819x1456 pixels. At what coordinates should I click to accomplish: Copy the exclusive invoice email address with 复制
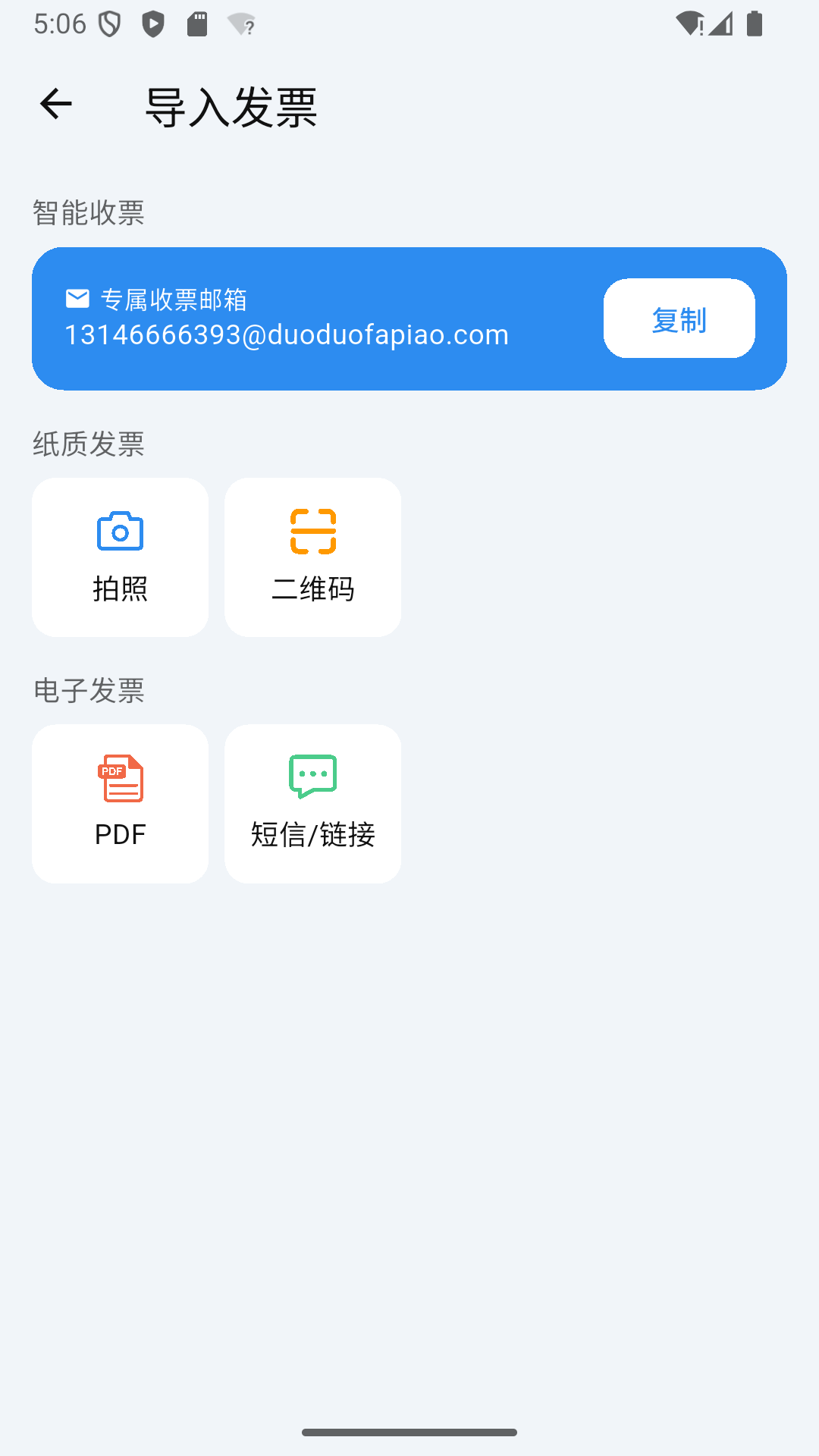pyautogui.click(x=679, y=318)
